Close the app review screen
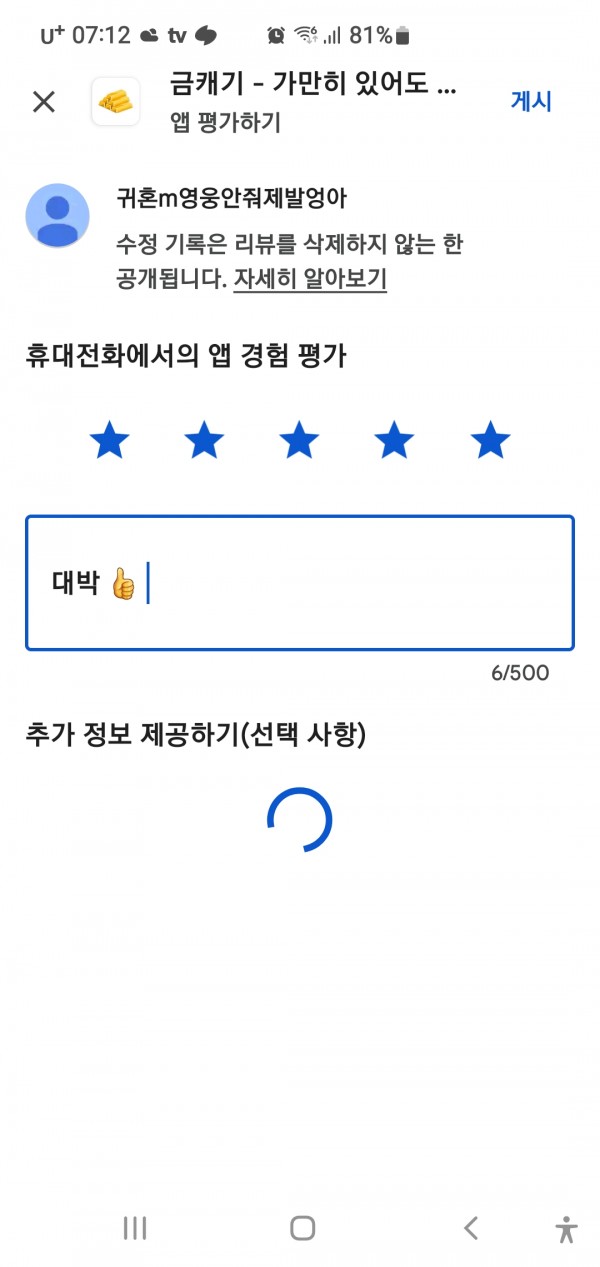Image resolution: width=600 pixels, height=1267 pixels. 44,101
